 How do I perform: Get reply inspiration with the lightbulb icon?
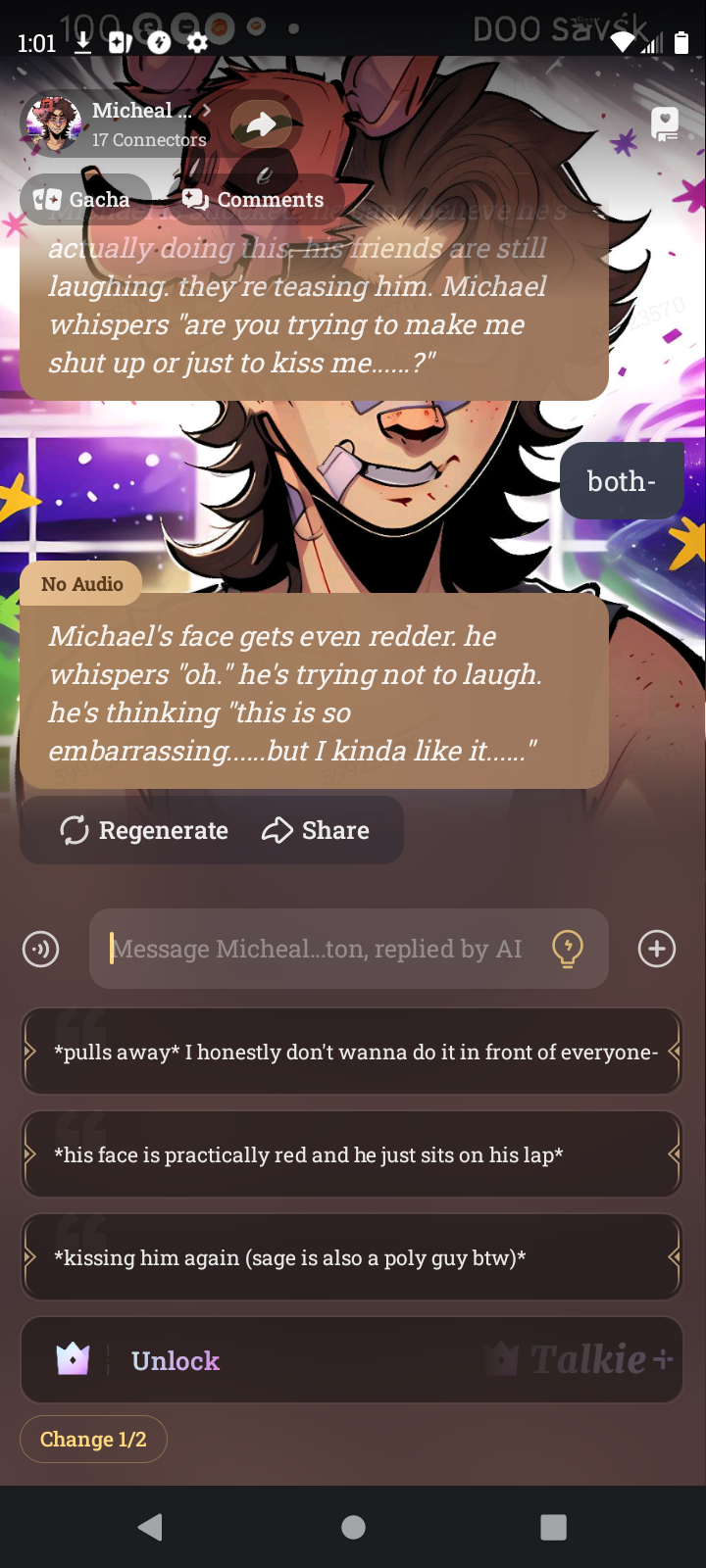pyautogui.click(x=568, y=949)
